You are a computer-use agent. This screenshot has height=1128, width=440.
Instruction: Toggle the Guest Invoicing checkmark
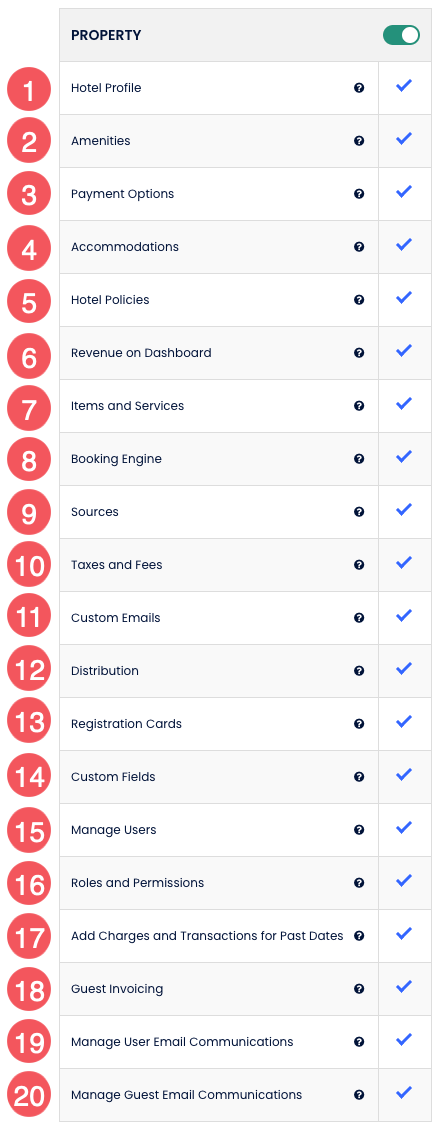[404, 987]
